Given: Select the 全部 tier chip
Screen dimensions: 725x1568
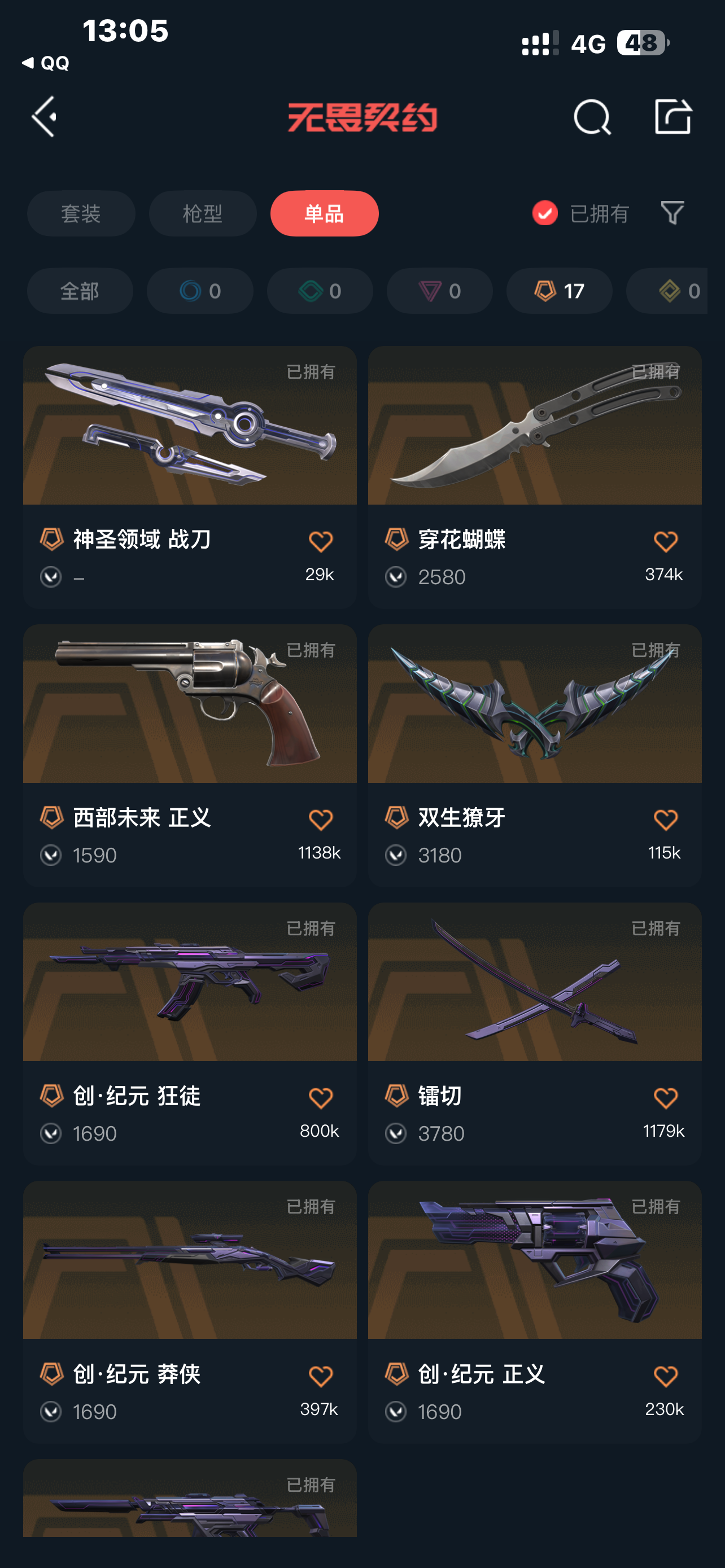Looking at the screenshot, I should [80, 291].
